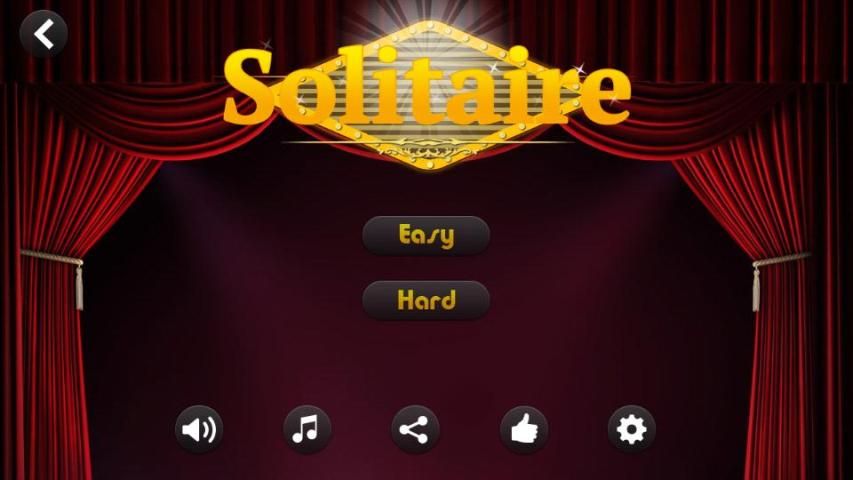
Task: Toggle background music note icon
Action: click(x=307, y=430)
